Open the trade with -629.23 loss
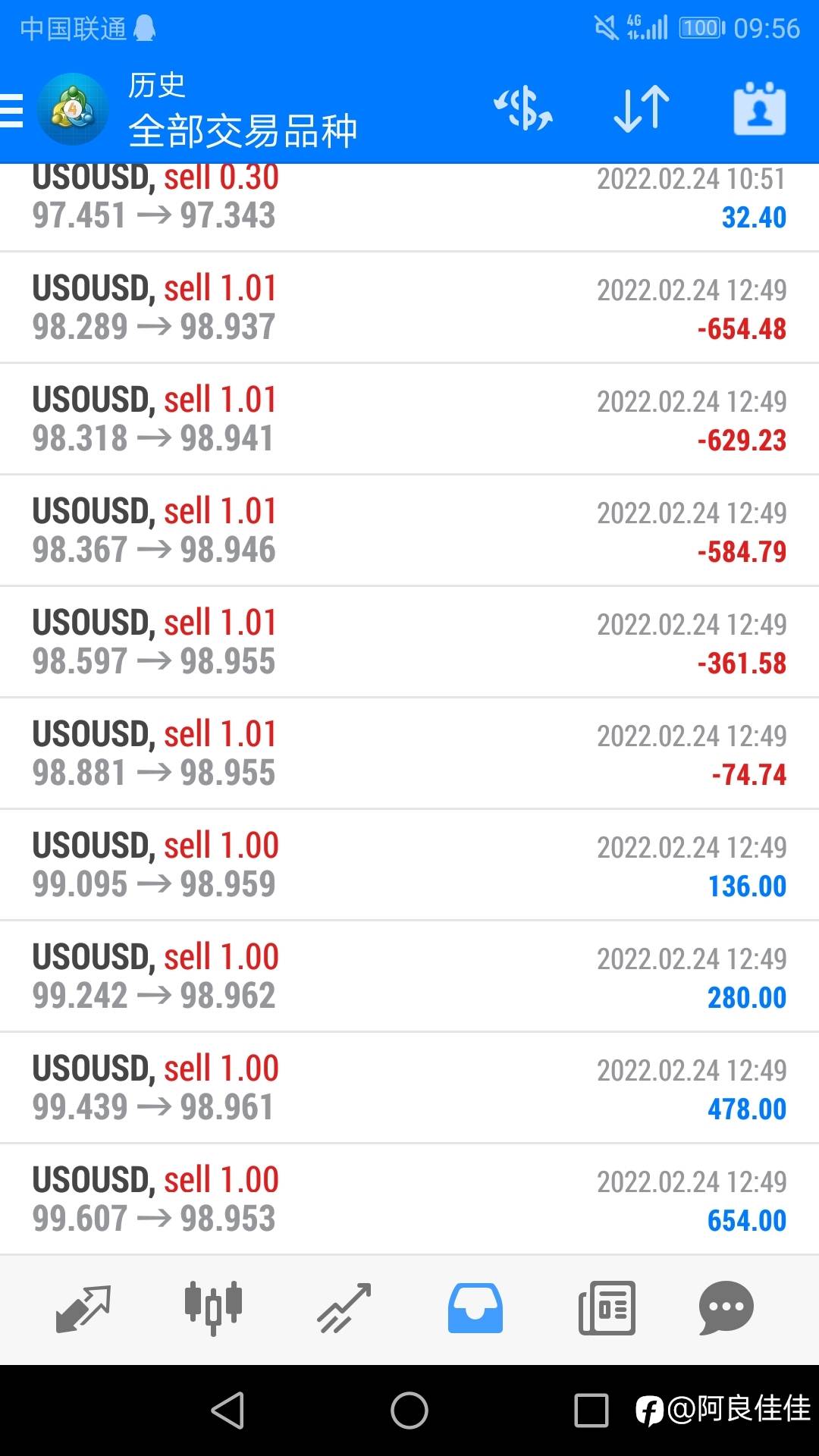819x1456 pixels. 409,419
